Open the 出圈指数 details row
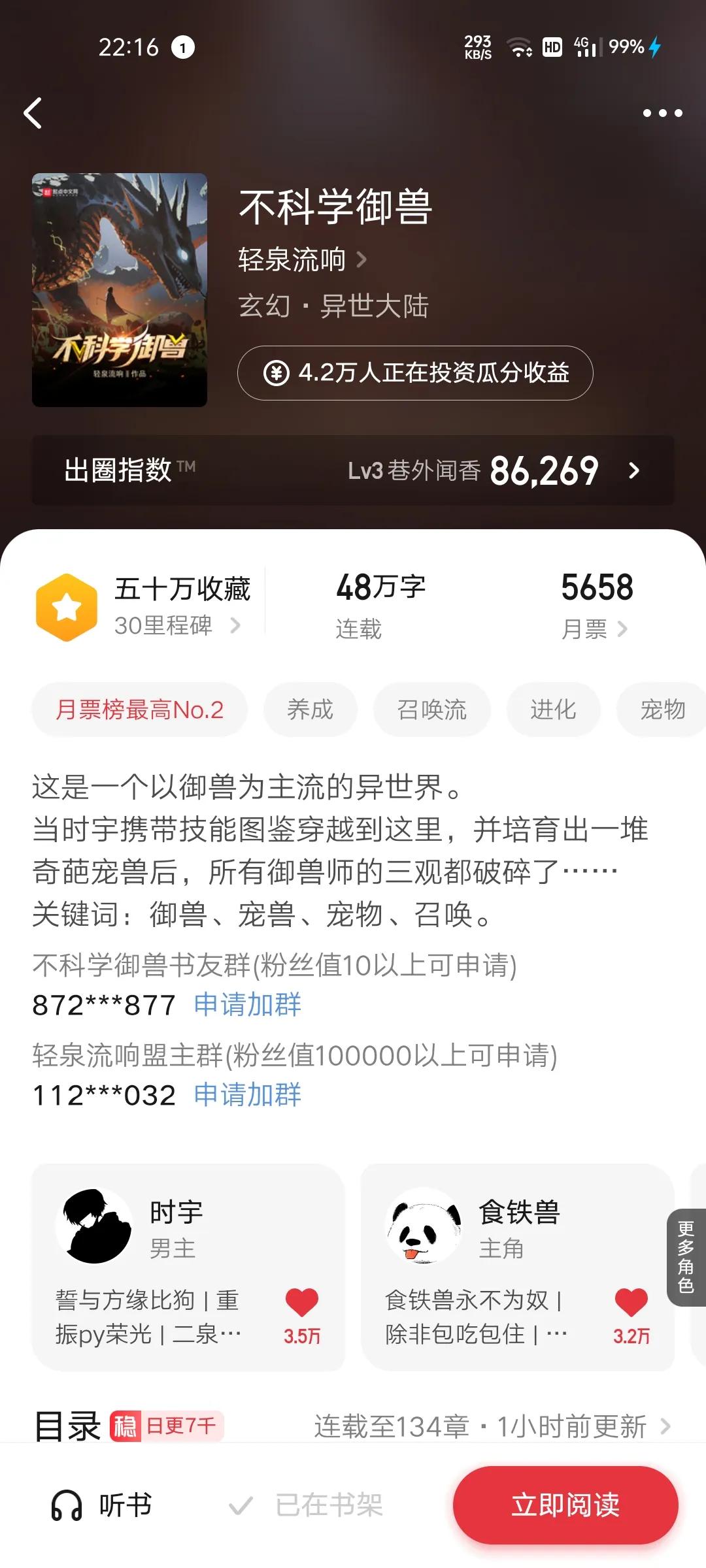Image resolution: width=706 pixels, height=1568 pixels. (x=353, y=470)
